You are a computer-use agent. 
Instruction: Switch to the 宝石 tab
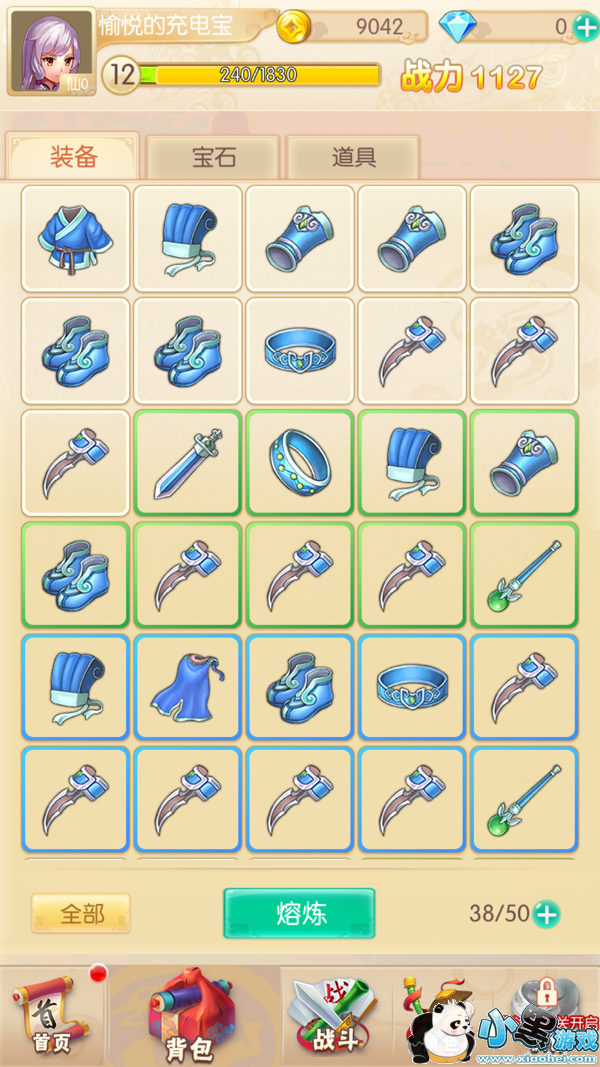tap(214, 157)
